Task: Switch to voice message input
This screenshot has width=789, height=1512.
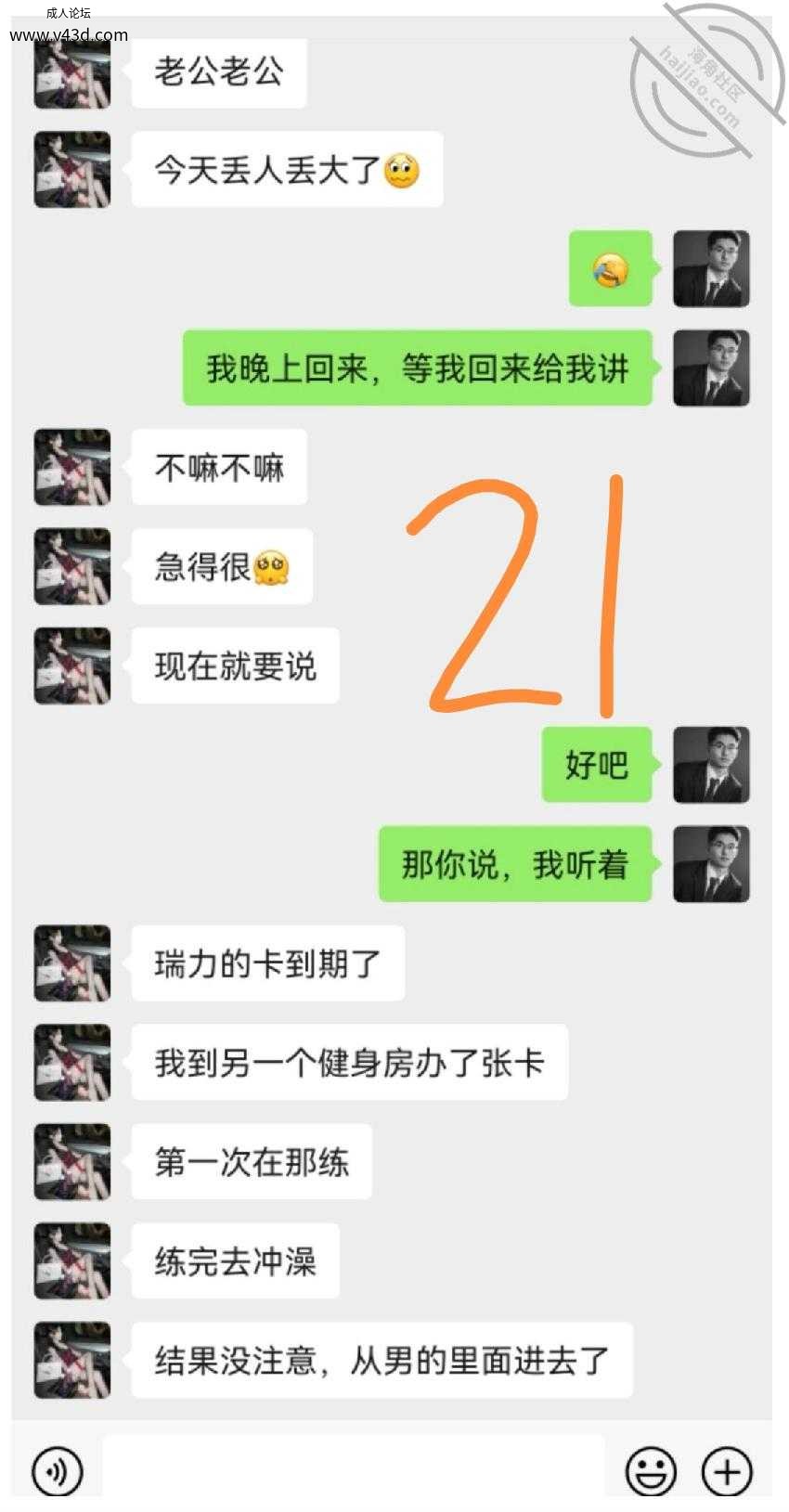Action: pos(58,1471)
